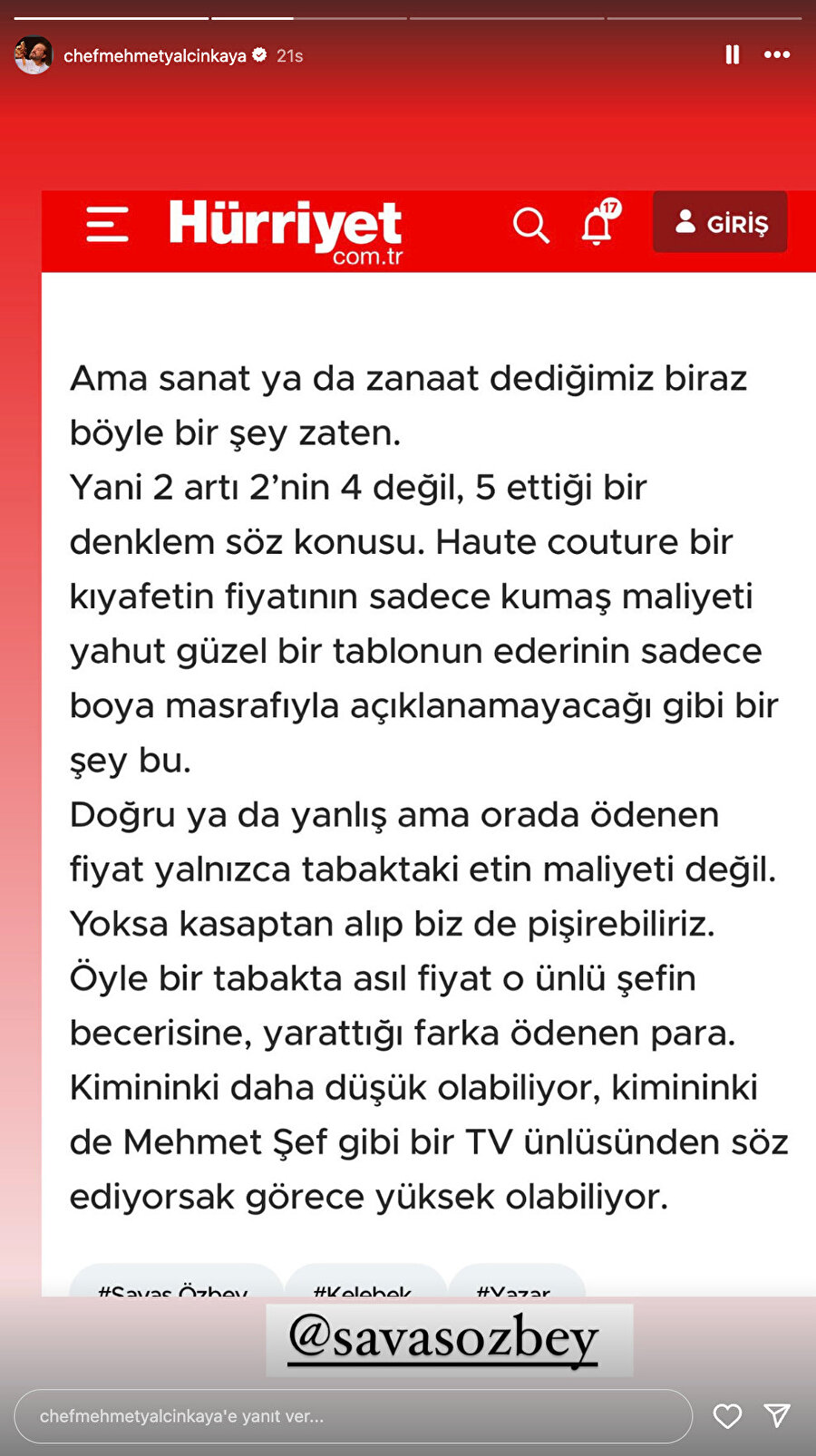Screen dimensions: 816x1456
Task: Open the @savasozbey mention
Action: coord(444,1339)
